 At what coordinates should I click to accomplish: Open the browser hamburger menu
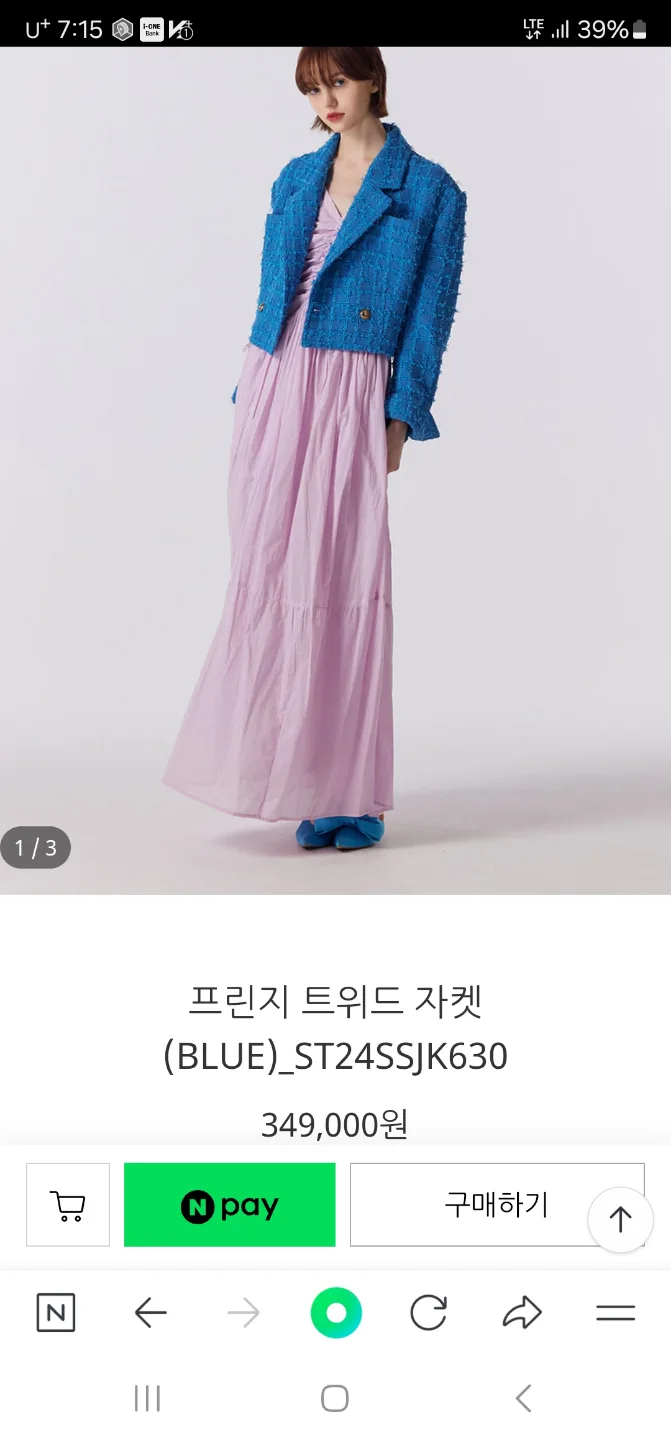coord(615,1313)
